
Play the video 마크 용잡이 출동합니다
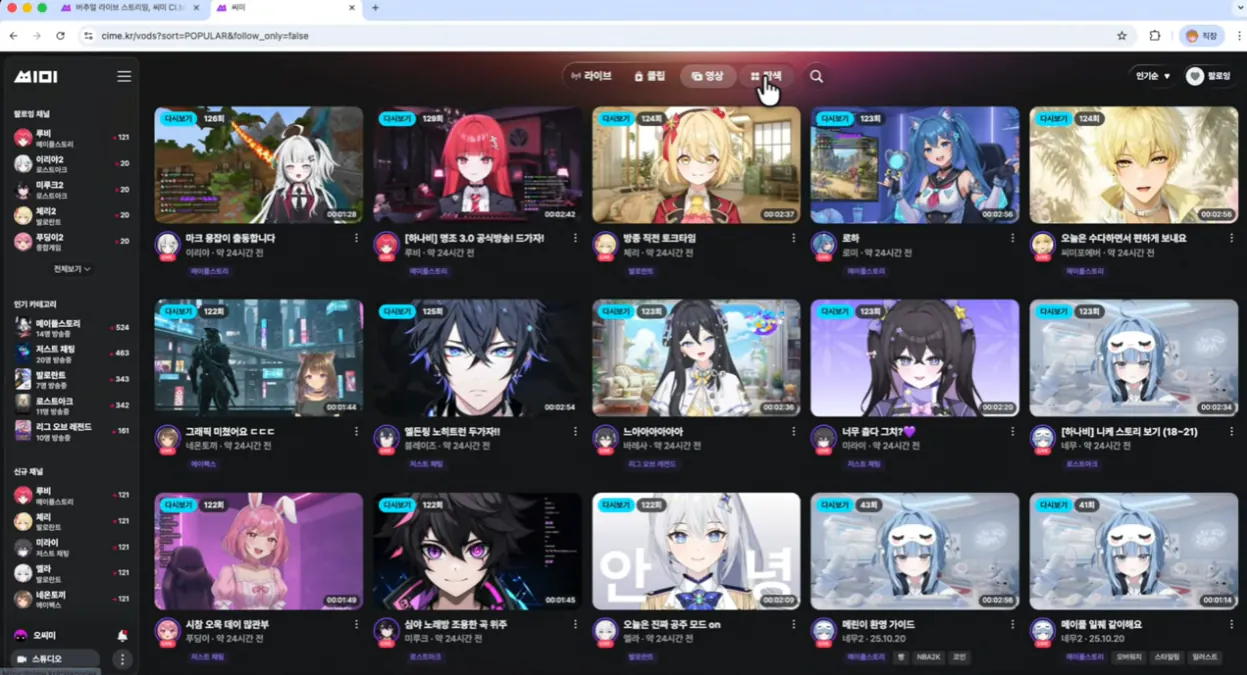258,165
